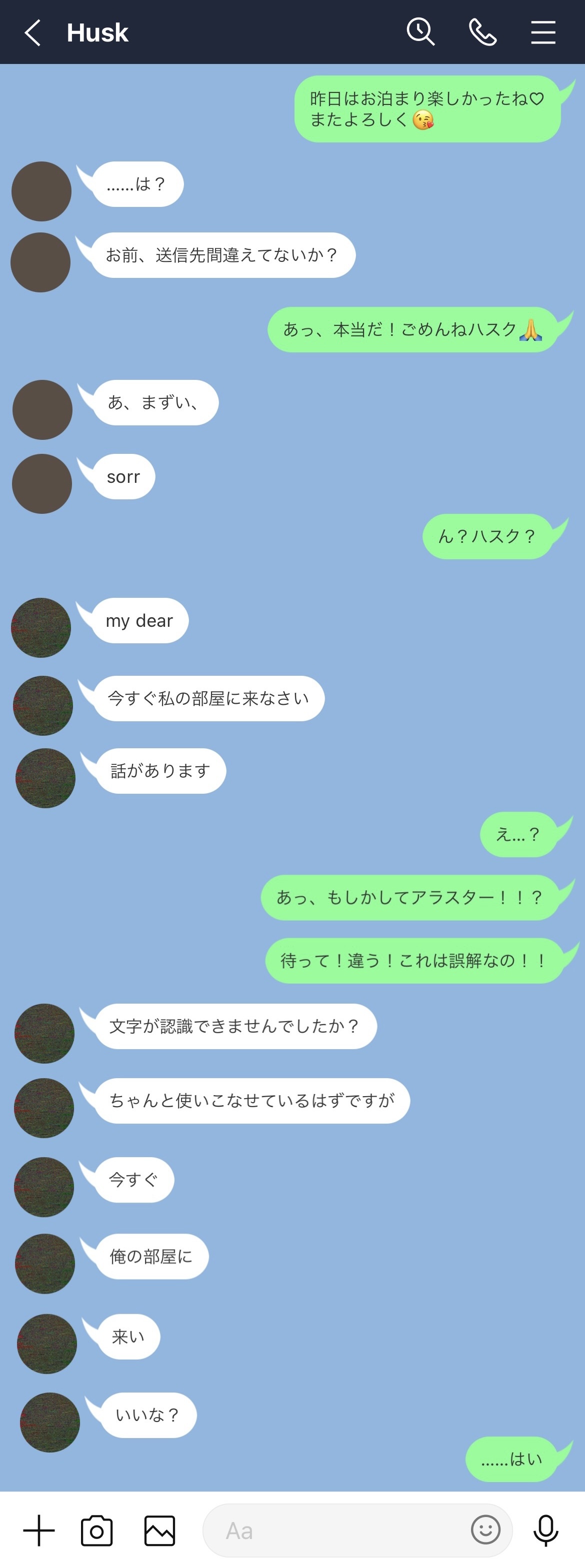The height and width of the screenshot is (1568, 585).
Task: Open the plus attachment options
Action: (39, 1530)
